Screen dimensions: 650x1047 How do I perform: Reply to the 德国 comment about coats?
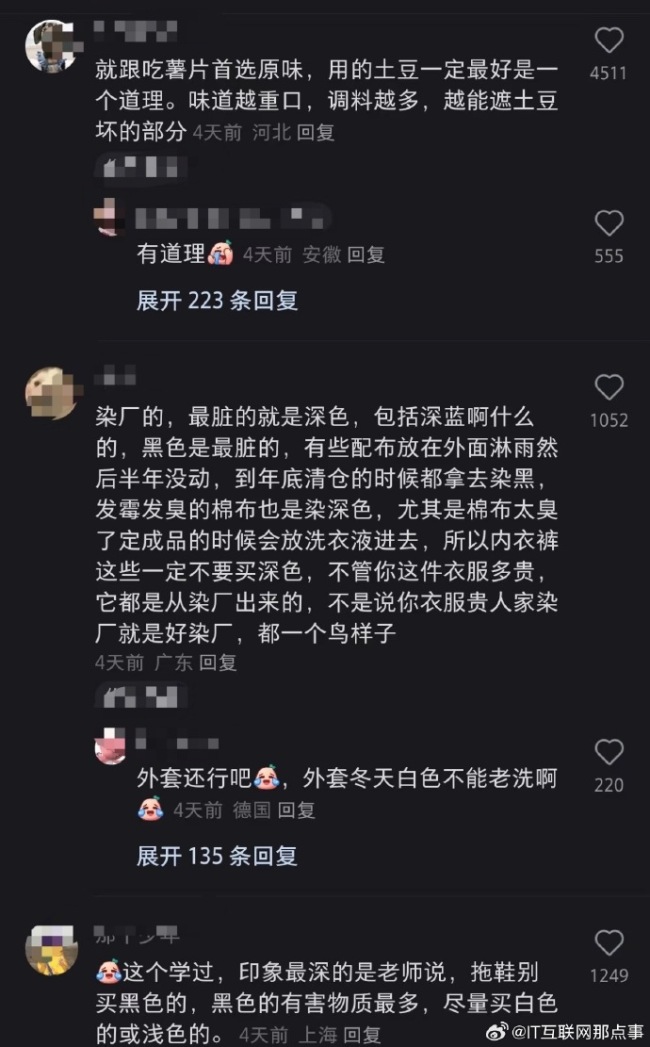(x=296, y=810)
